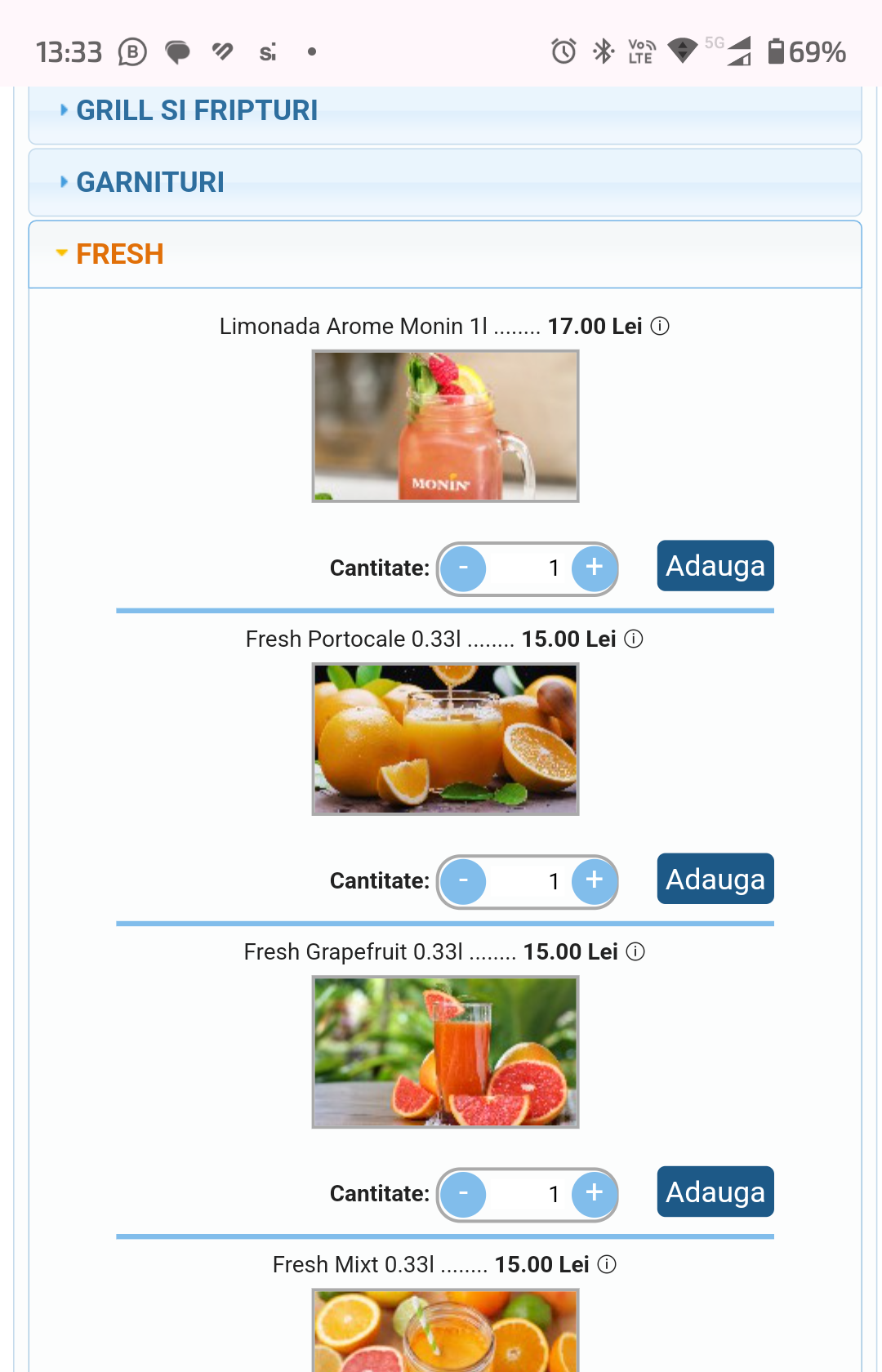This screenshot has width=882, height=1372.
Task: Decrease Fresh Portocale quantity
Action: [463, 881]
